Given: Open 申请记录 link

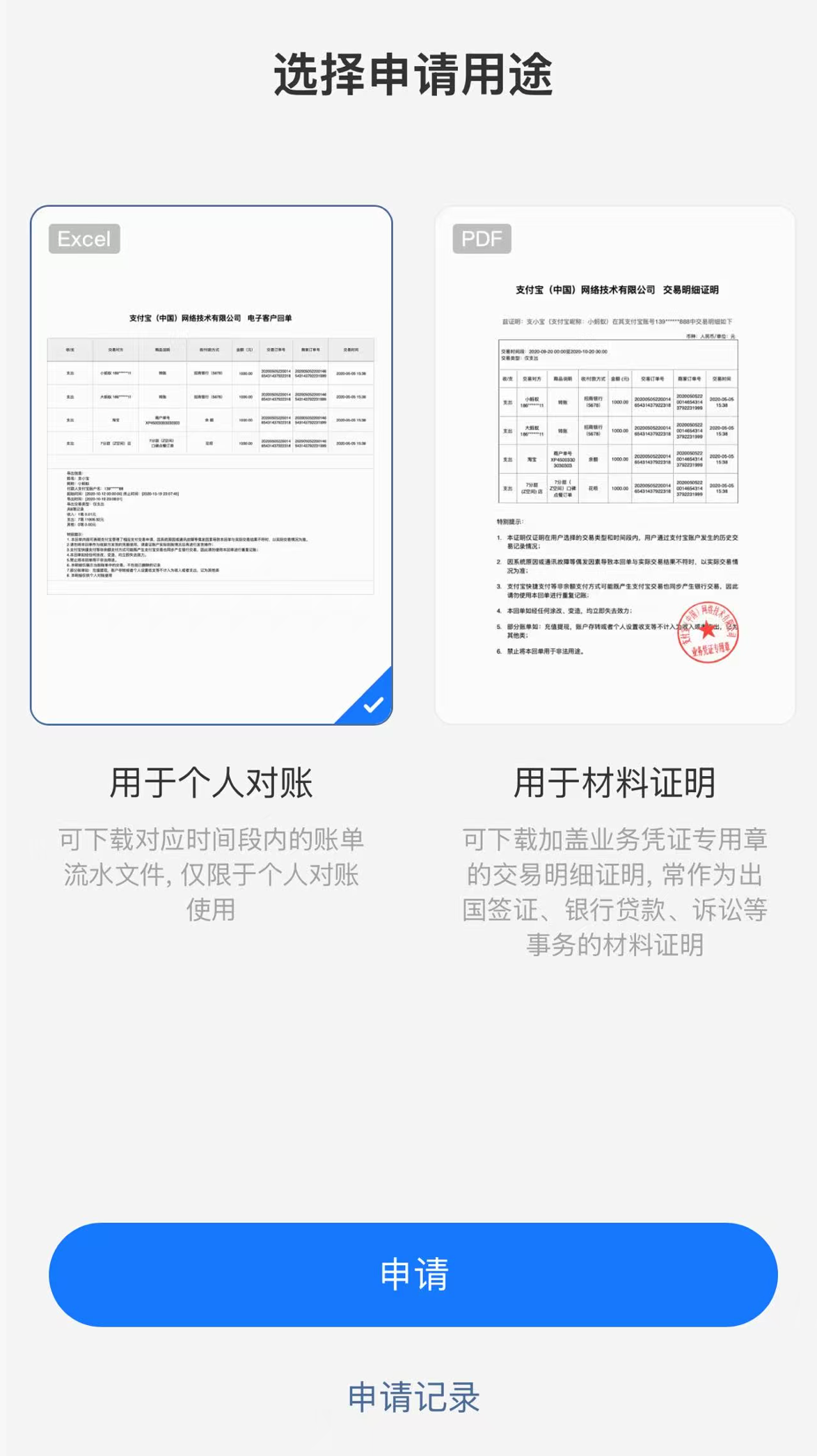Looking at the screenshot, I should click(x=413, y=1397).
